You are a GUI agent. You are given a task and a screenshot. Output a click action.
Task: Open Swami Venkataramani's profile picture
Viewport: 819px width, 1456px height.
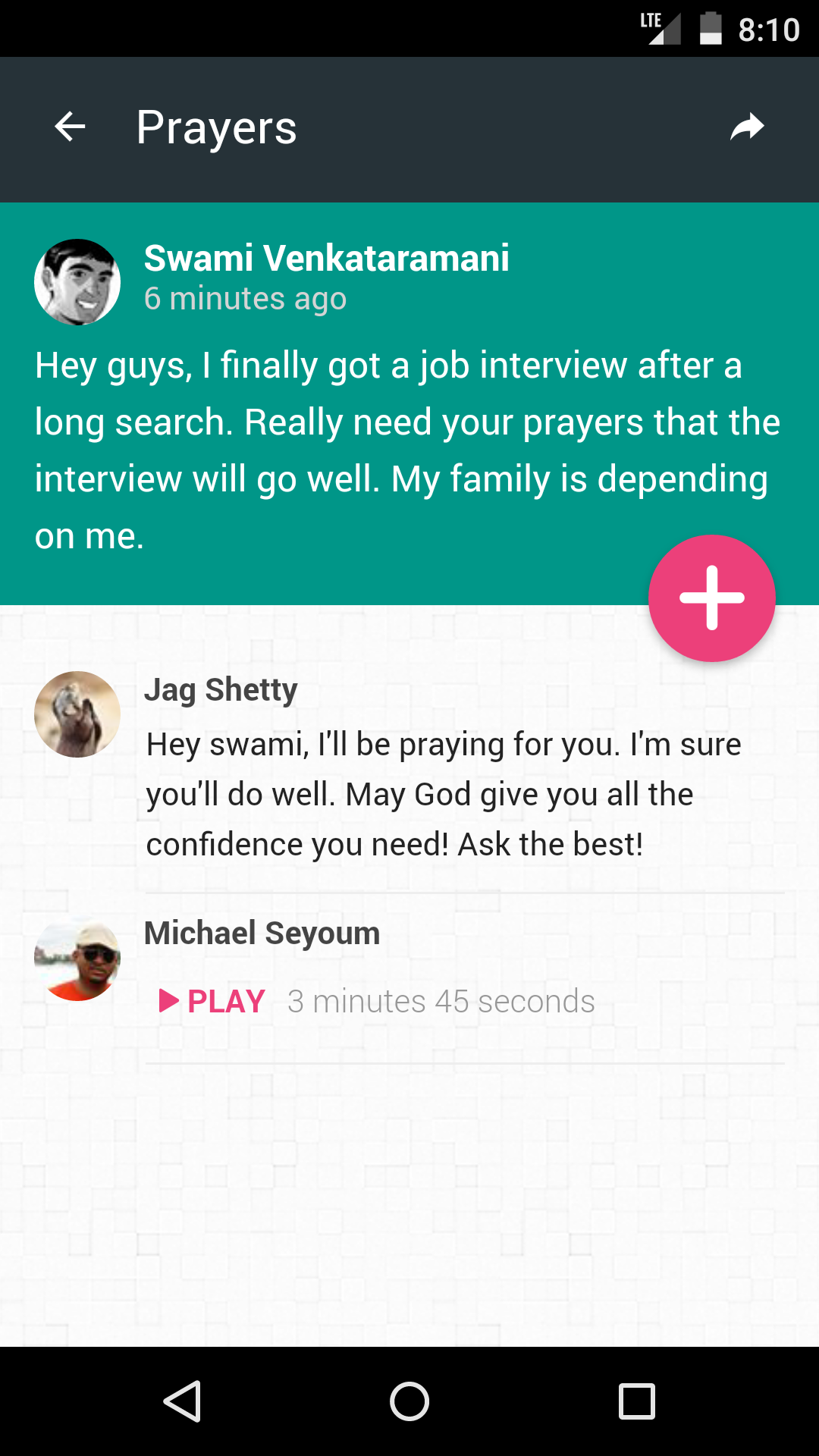pyautogui.click(x=77, y=282)
